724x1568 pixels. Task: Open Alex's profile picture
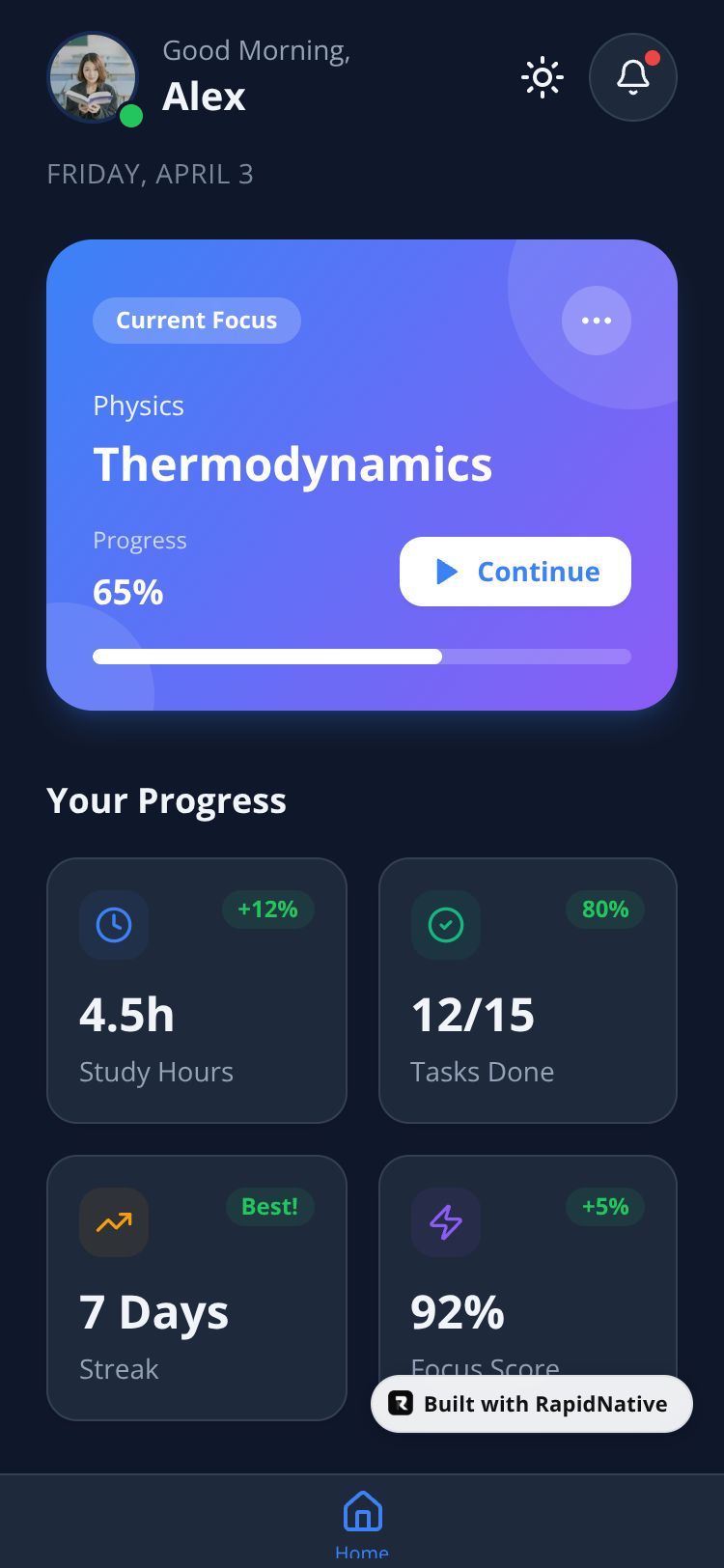(x=93, y=78)
